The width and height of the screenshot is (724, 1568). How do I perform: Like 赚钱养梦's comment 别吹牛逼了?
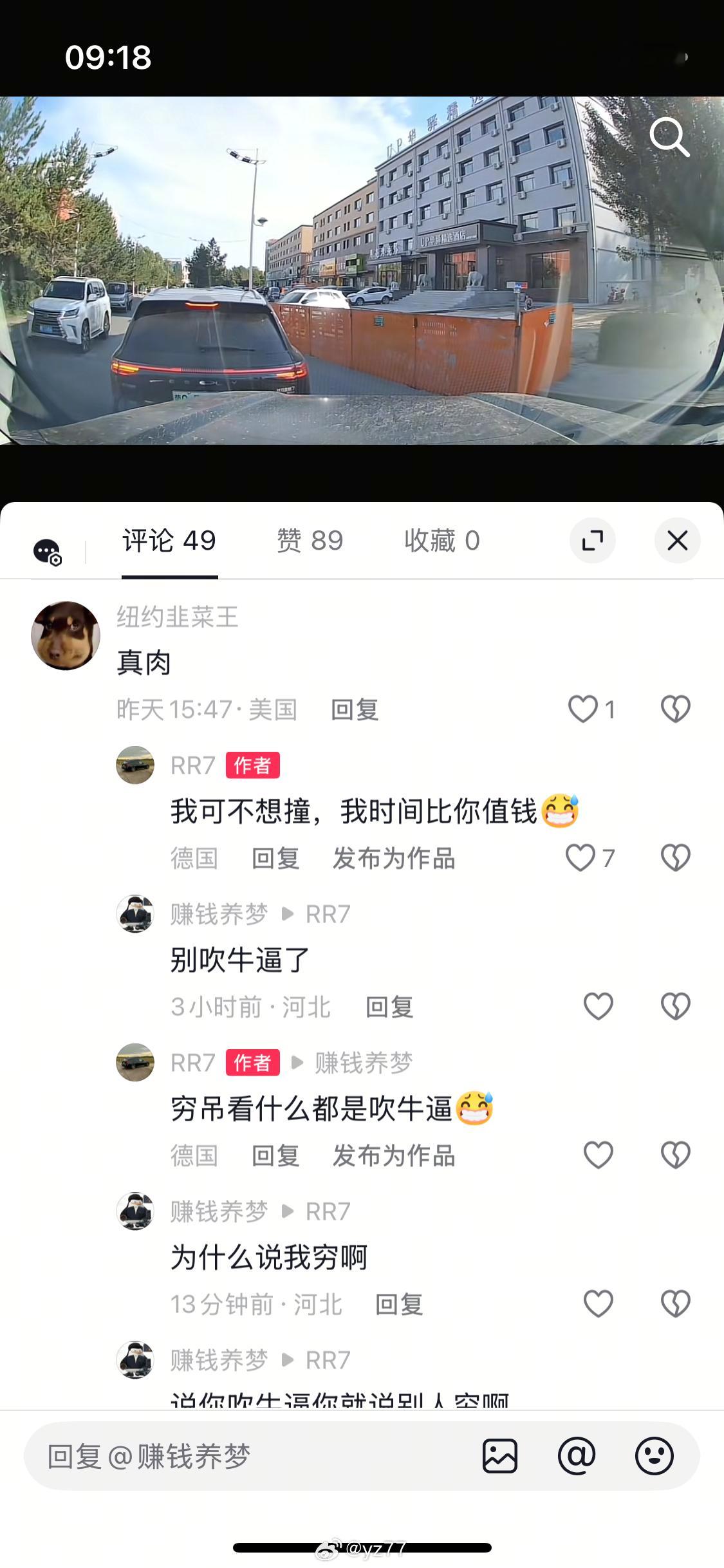(x=597, y=1005)
